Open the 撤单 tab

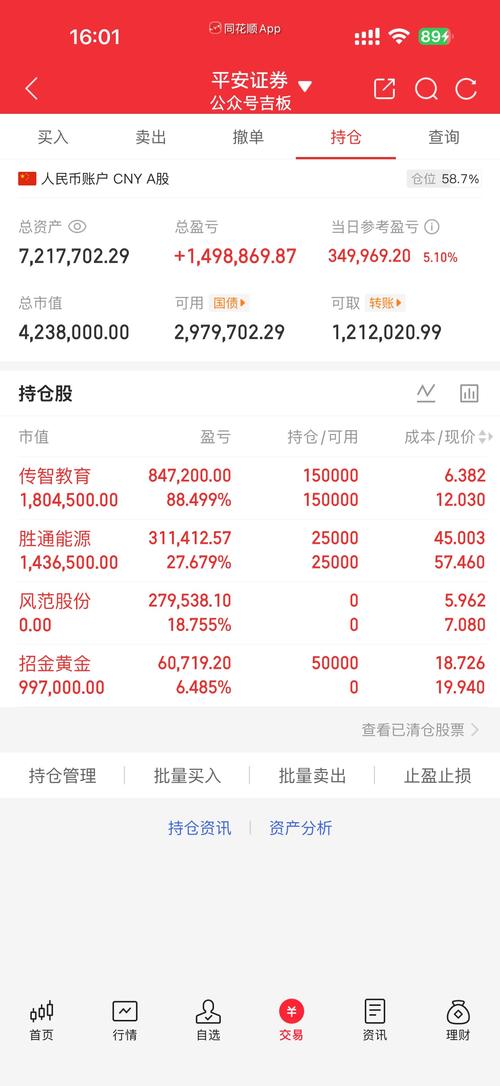point(248,137)
